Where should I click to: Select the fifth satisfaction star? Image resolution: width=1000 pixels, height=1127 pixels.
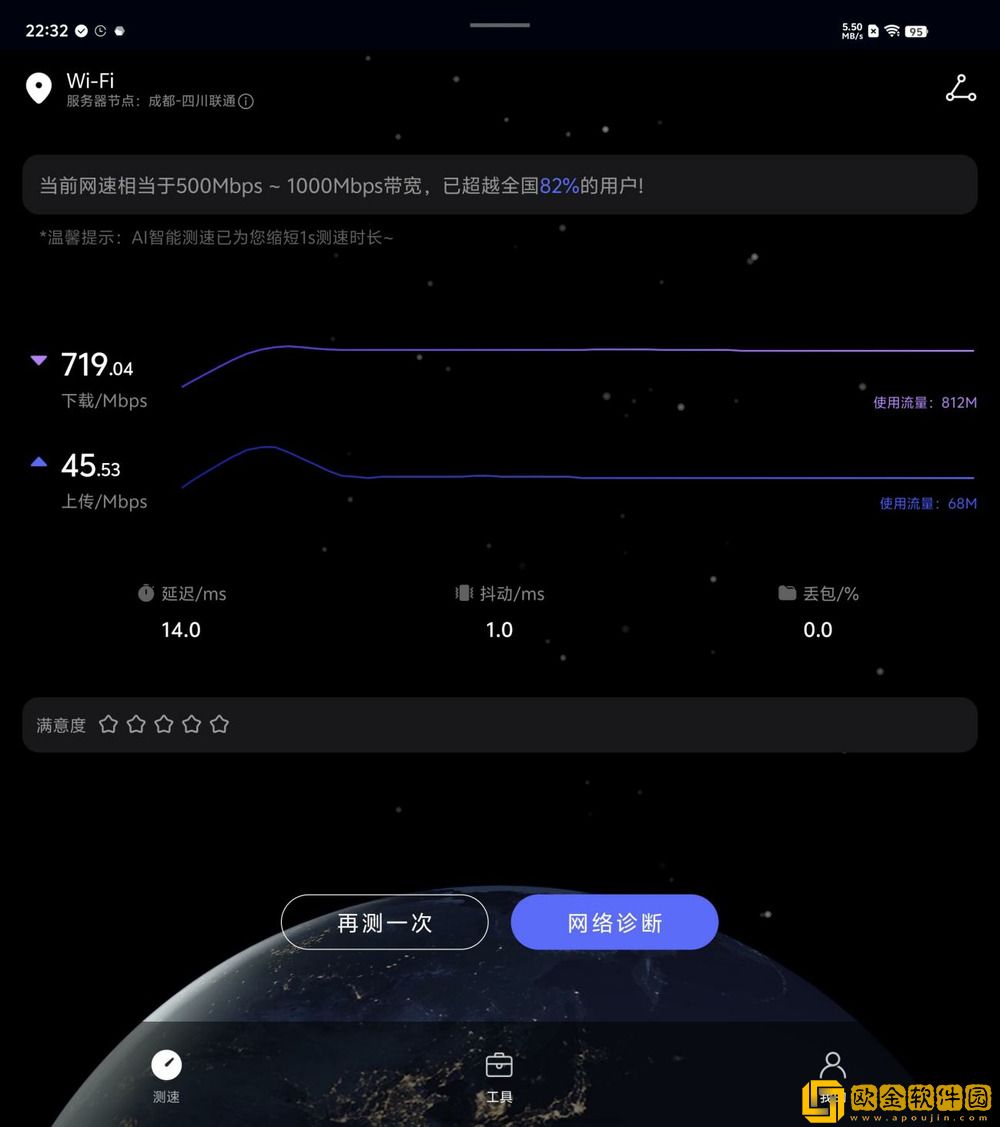pyautogui.click(x=219, y=723)
